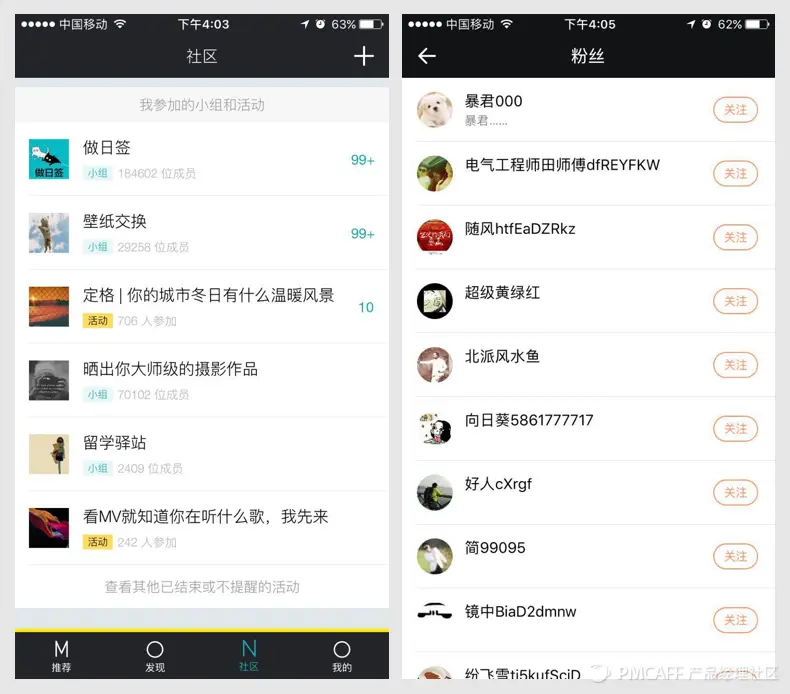The height and width of the screenshot is (694, 790).
Task: Switch to the 我的 tab
Action: pos(342,655)
